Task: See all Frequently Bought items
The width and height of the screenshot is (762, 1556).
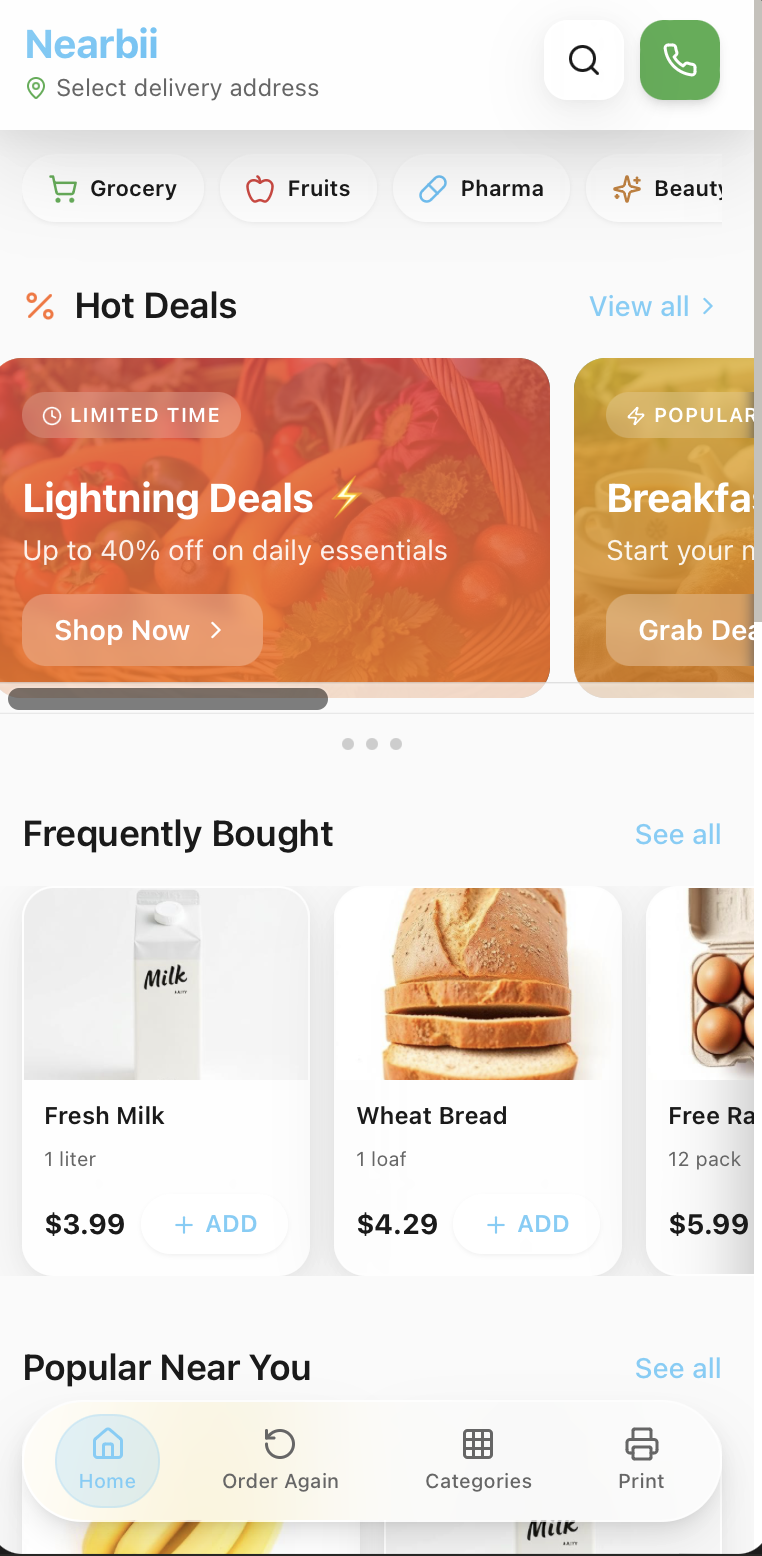Action: click(677, 834)
